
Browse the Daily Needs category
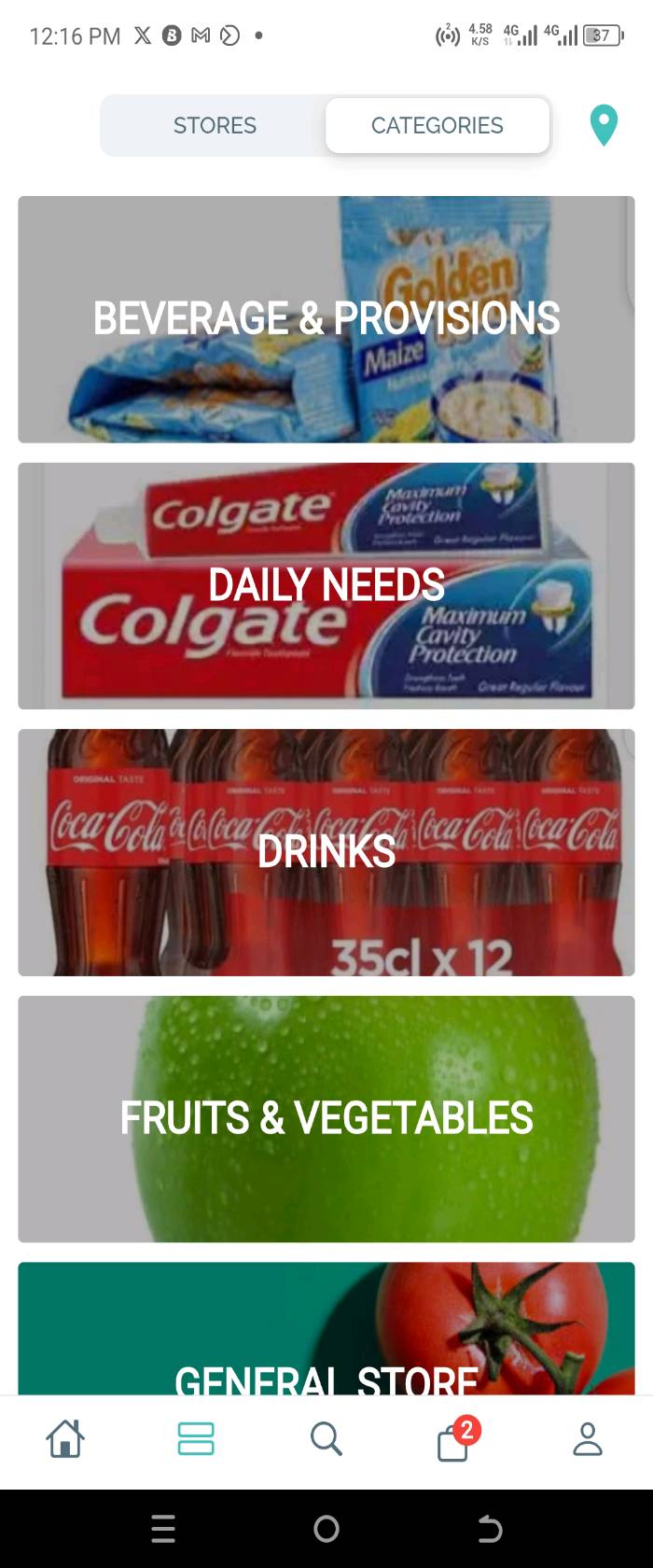326,586
